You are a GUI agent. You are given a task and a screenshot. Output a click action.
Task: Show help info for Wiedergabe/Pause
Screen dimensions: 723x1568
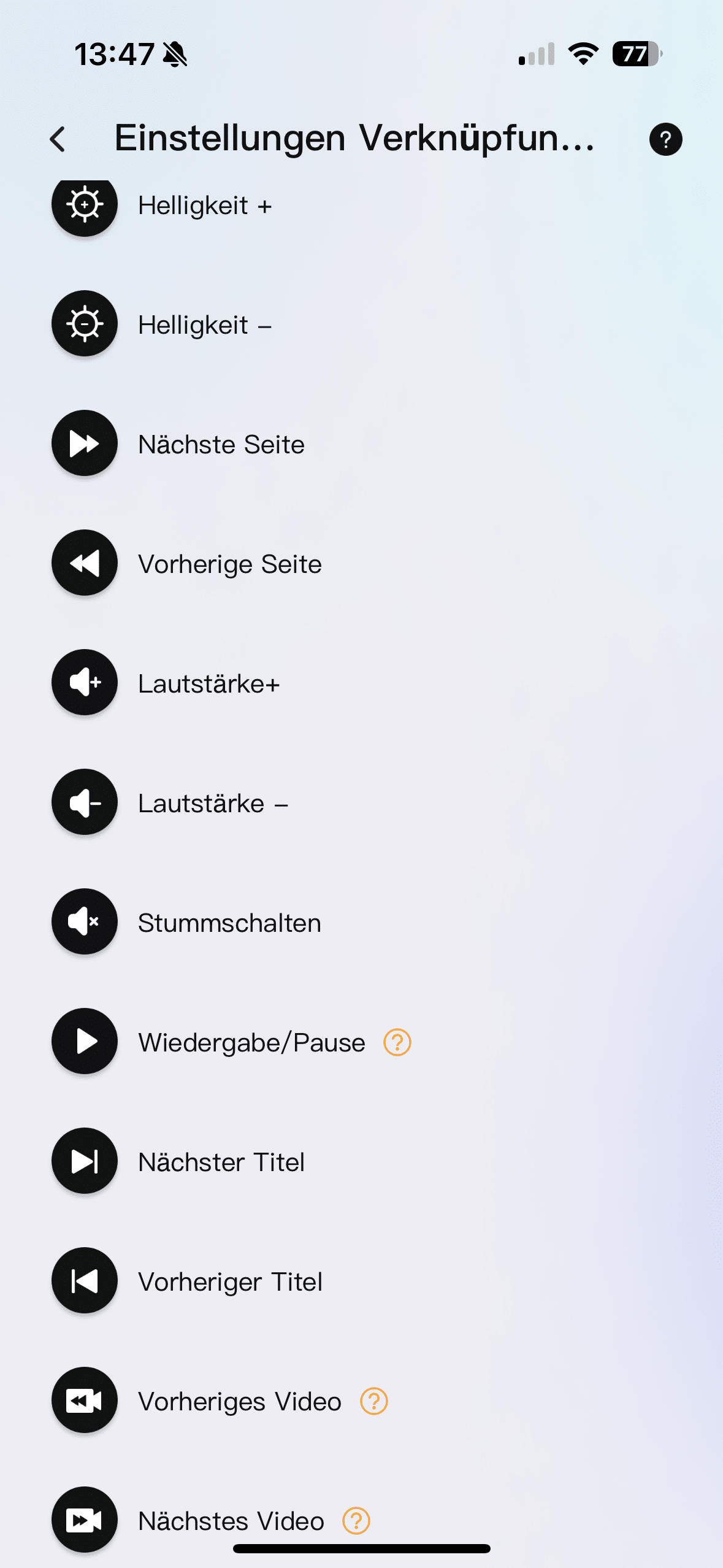(x=397, y=1042)
